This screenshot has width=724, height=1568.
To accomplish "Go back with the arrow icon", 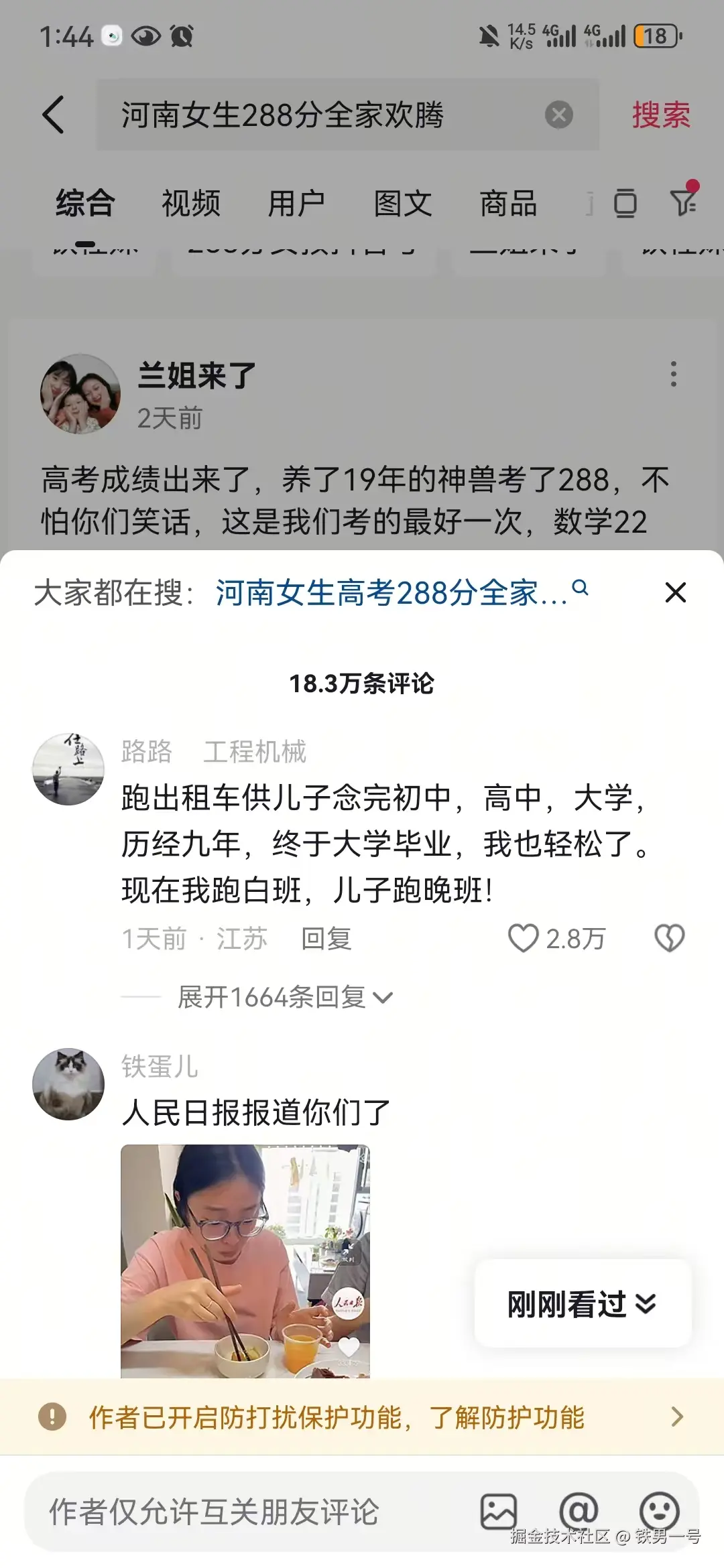I will pyautogui.click(x=54, y=115).
